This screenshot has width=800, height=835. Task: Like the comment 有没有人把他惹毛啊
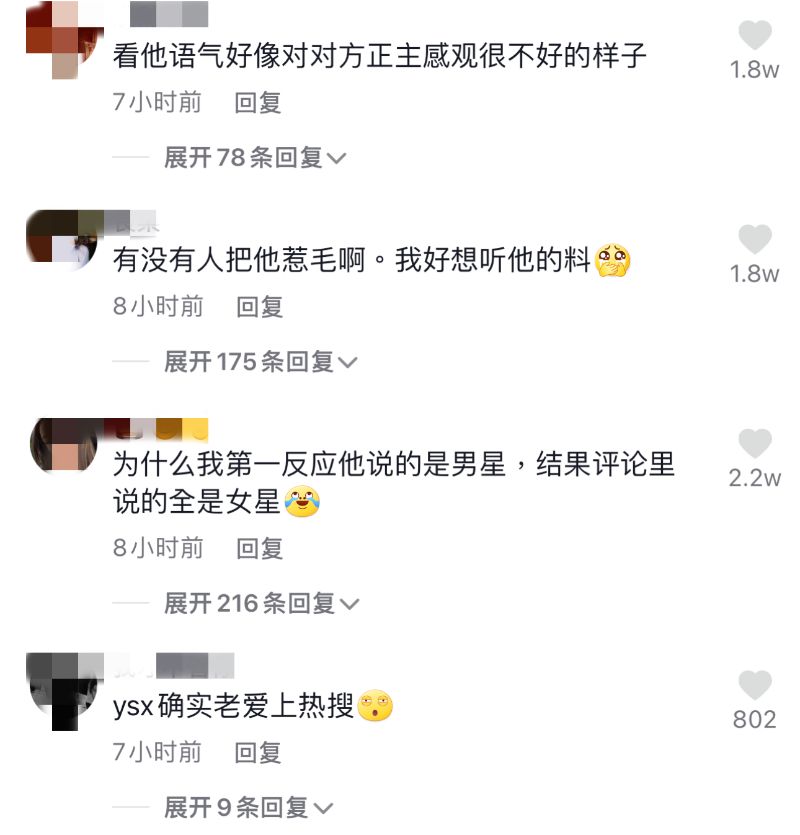(x=755, y=240)
